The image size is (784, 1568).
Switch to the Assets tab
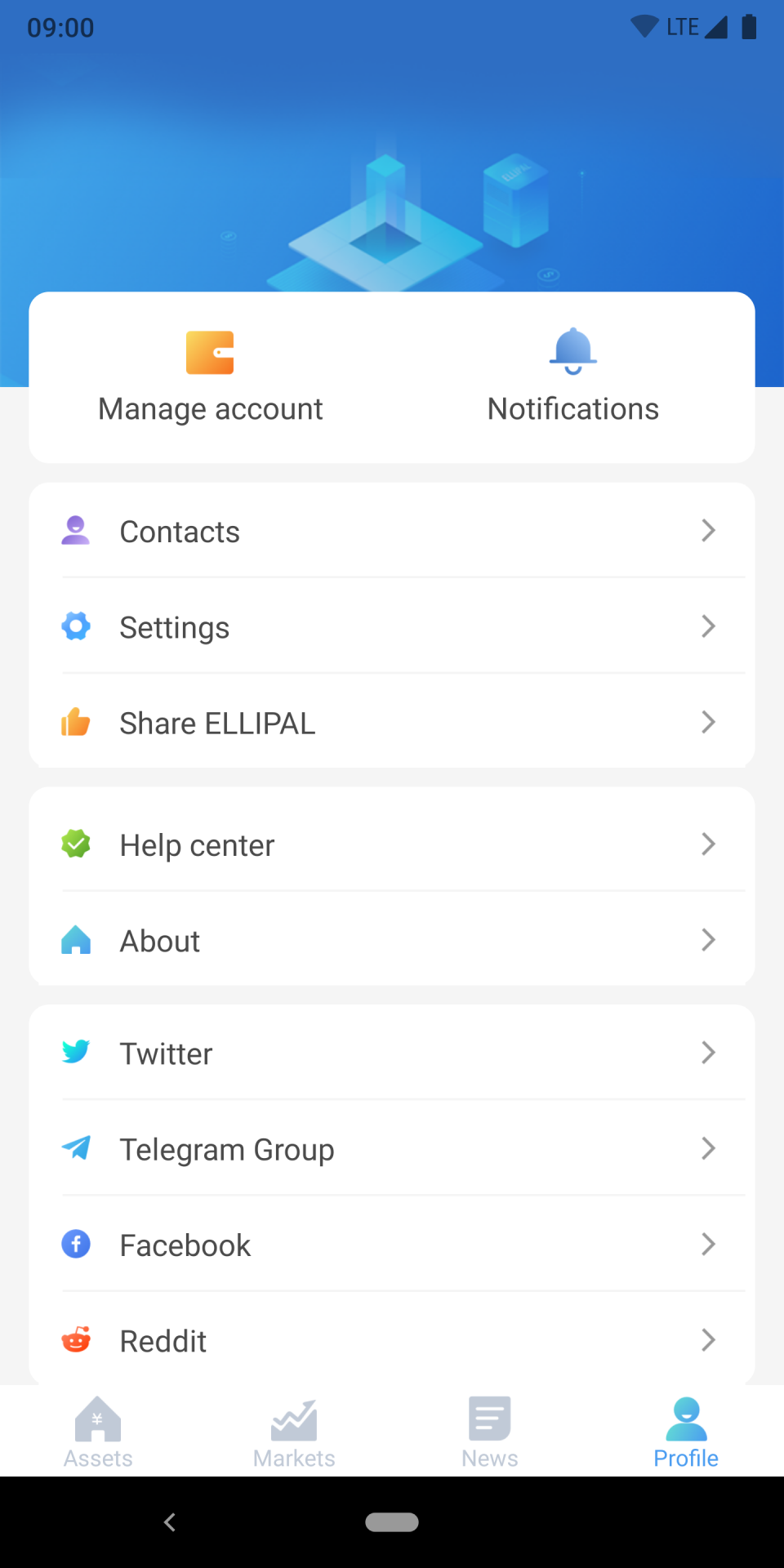click(98, 1432)
